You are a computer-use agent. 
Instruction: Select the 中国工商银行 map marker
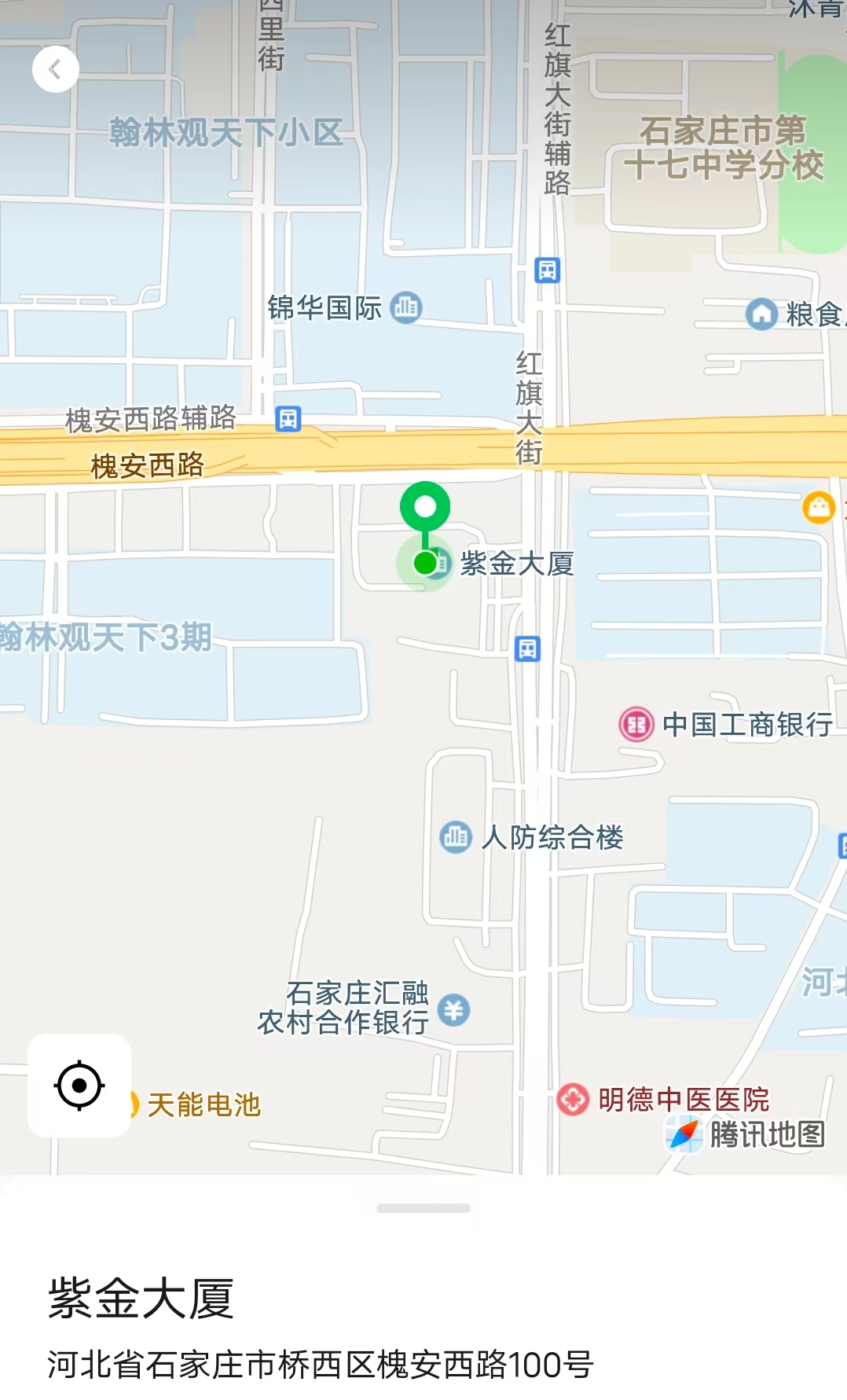pos(636,724)
